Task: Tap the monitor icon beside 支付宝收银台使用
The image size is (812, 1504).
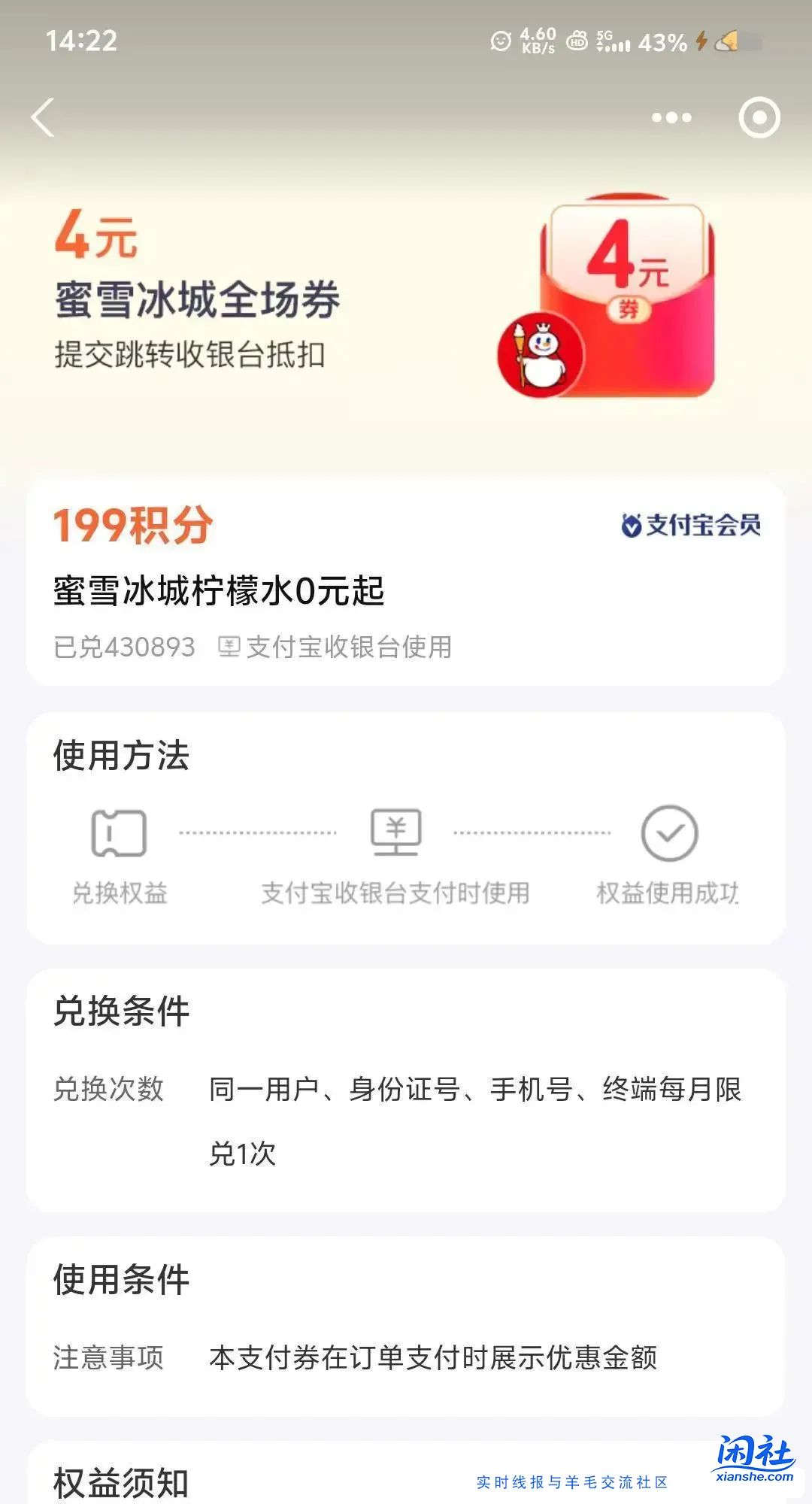Action: pos(229,645)
